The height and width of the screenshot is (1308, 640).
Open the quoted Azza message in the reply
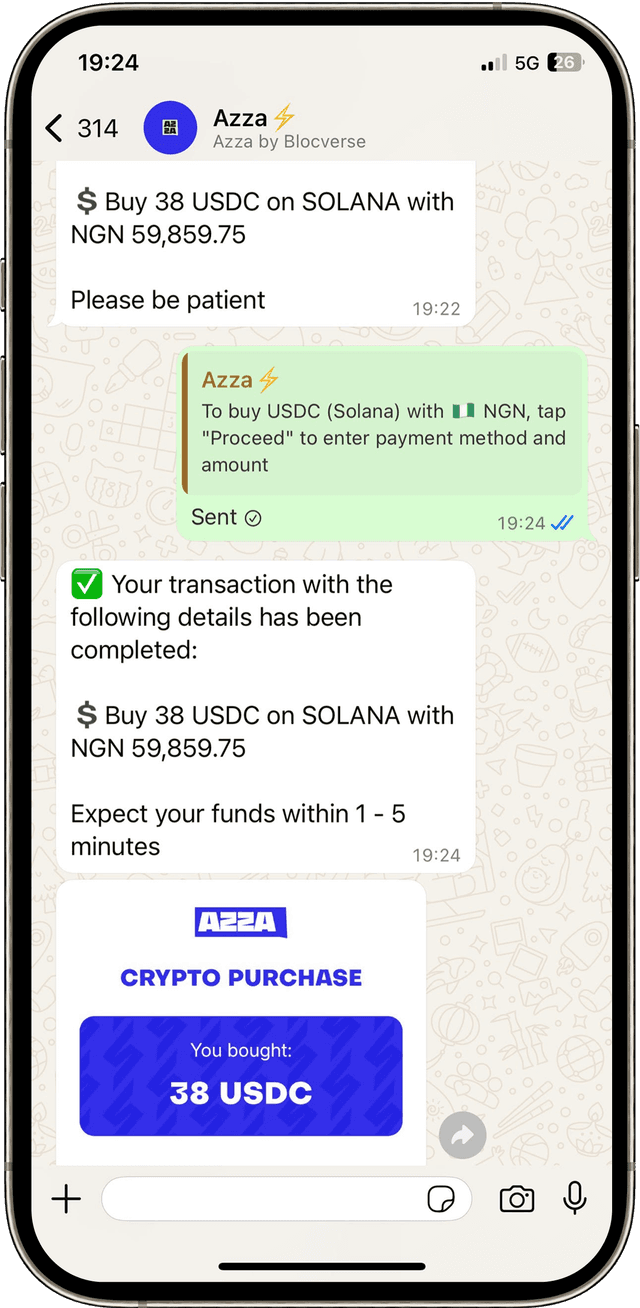383,423
